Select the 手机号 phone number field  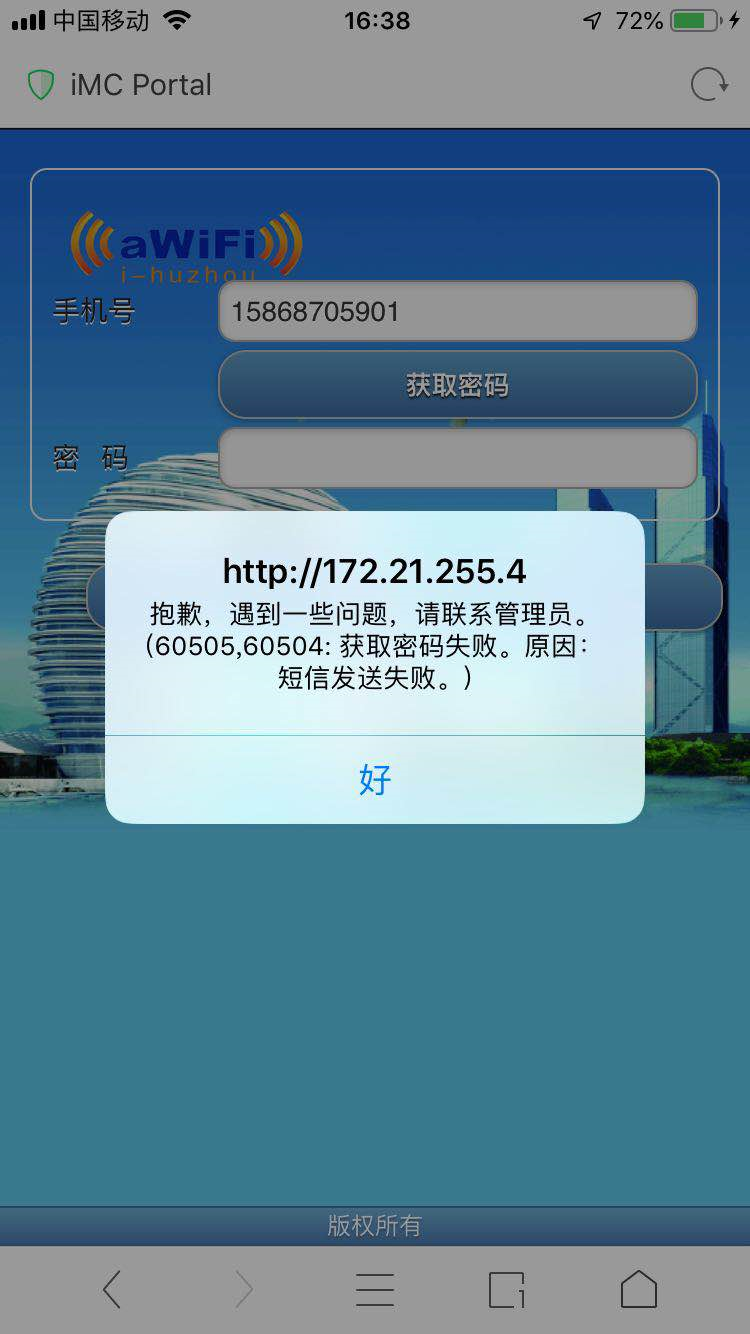pyautogui.click(x=457, y=312)
